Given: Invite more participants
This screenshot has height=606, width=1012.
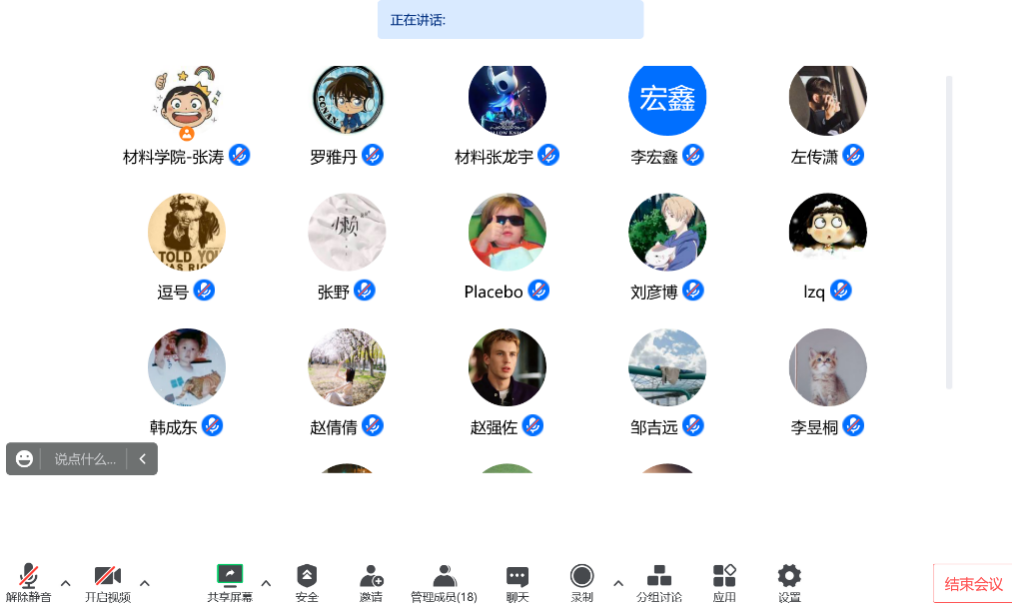Looking at the screenshot, I should click(371, 581).
